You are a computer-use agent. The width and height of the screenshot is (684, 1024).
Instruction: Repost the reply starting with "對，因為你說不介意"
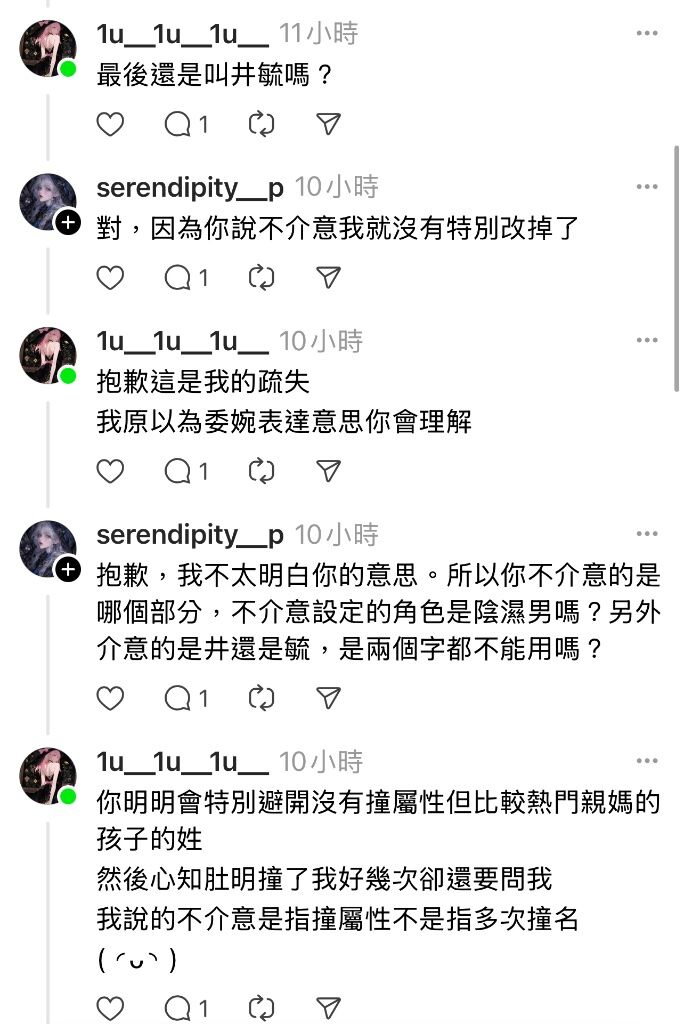(261, 277)
